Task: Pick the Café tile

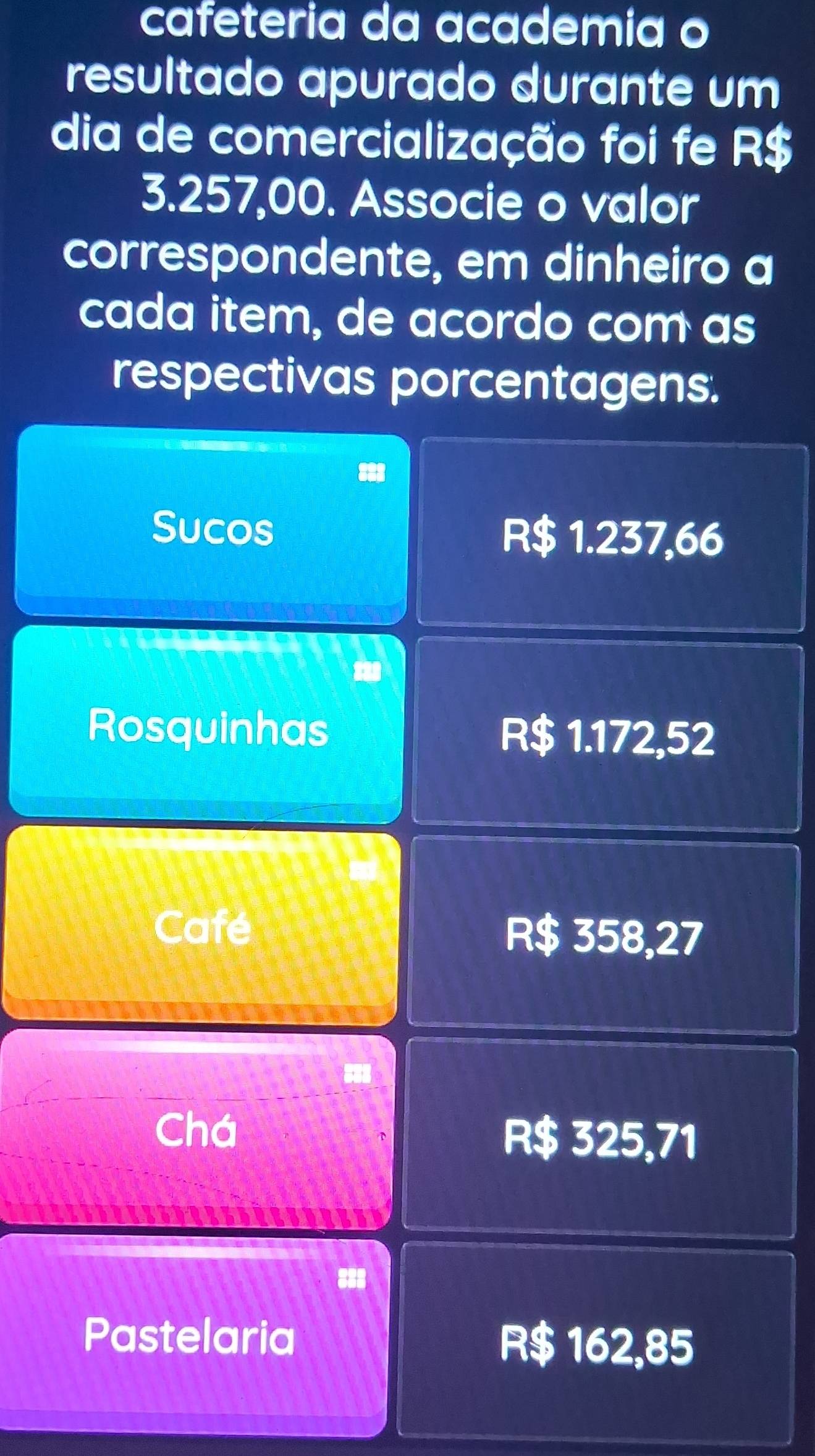Action: tap(201, 927)
